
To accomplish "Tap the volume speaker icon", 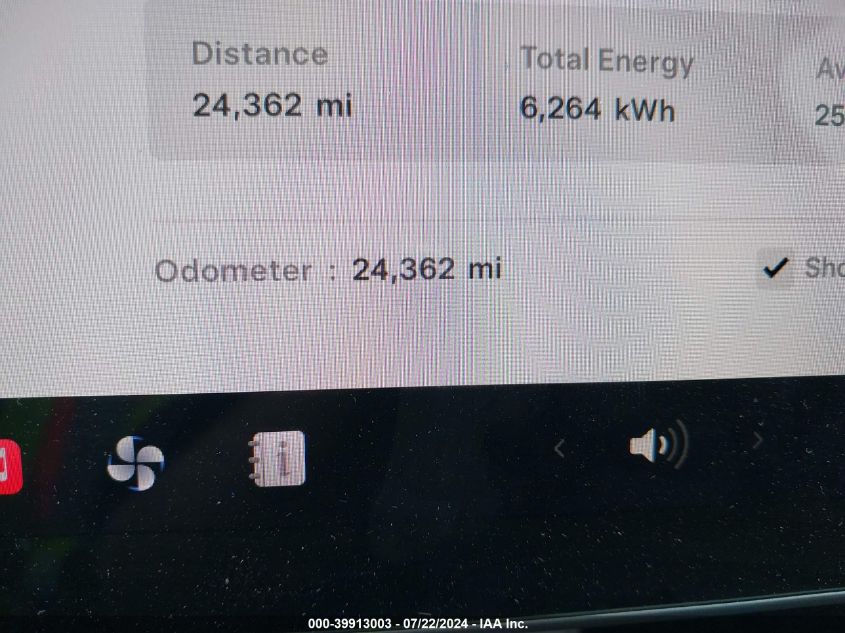I will pos(657,445).
